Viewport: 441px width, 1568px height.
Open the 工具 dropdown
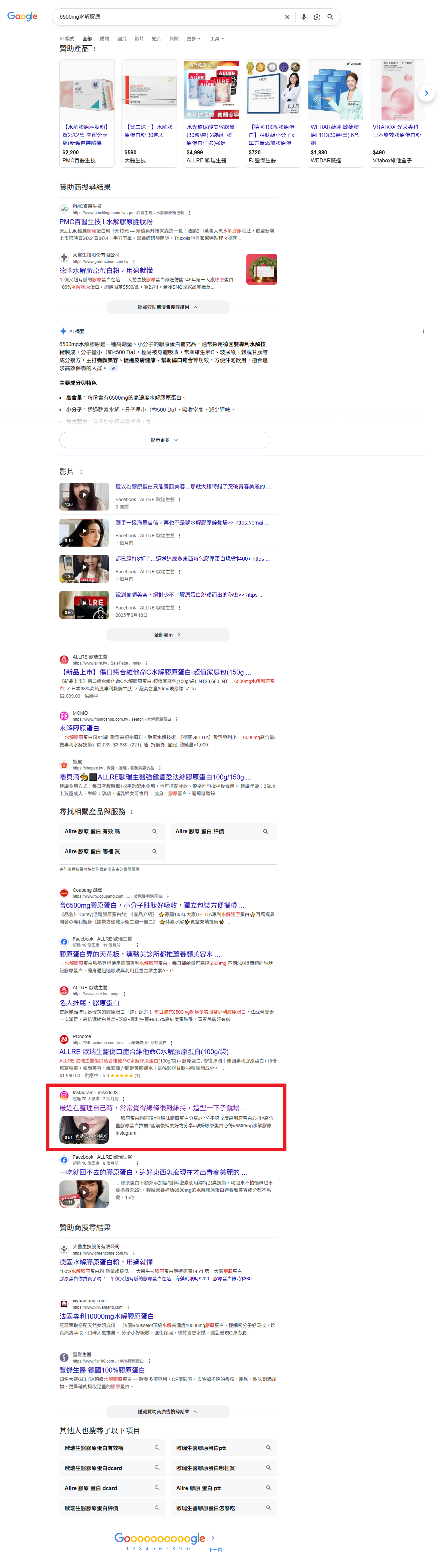[x=217, y=38]
